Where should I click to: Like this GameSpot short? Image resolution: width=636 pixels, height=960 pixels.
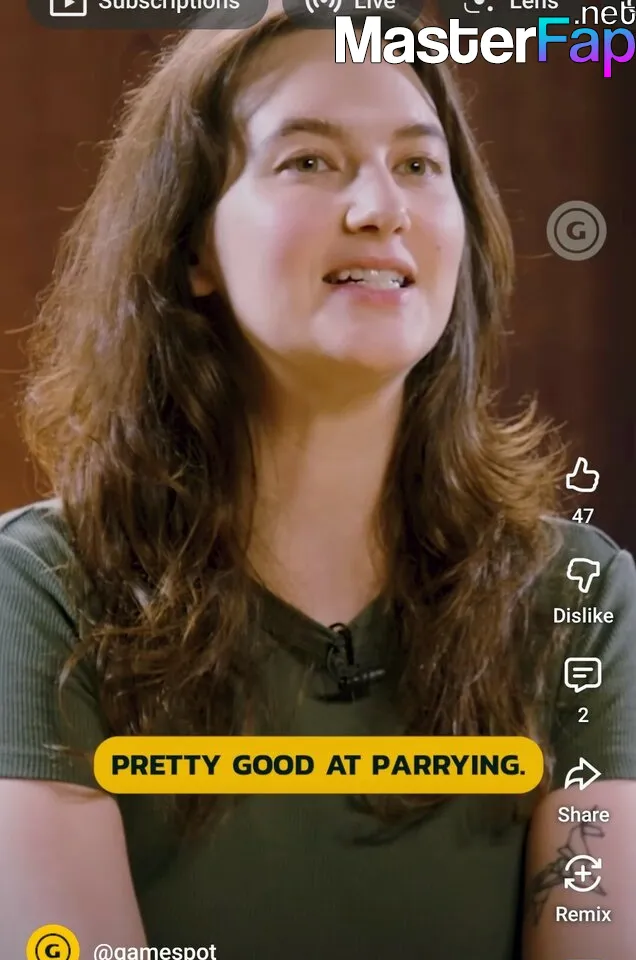click(x=582, y=477)
